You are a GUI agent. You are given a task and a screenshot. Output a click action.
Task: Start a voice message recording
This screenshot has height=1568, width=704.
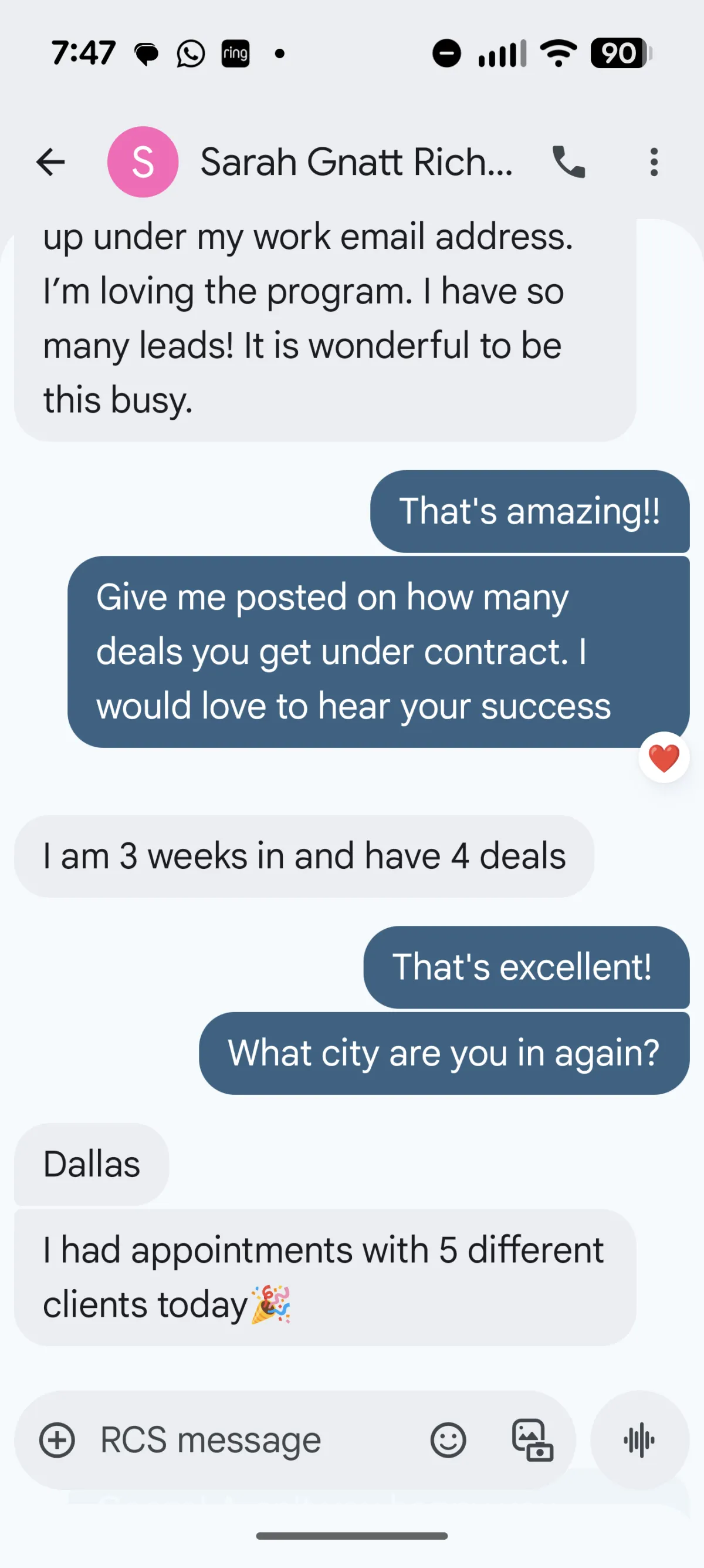pos(639,1440)
